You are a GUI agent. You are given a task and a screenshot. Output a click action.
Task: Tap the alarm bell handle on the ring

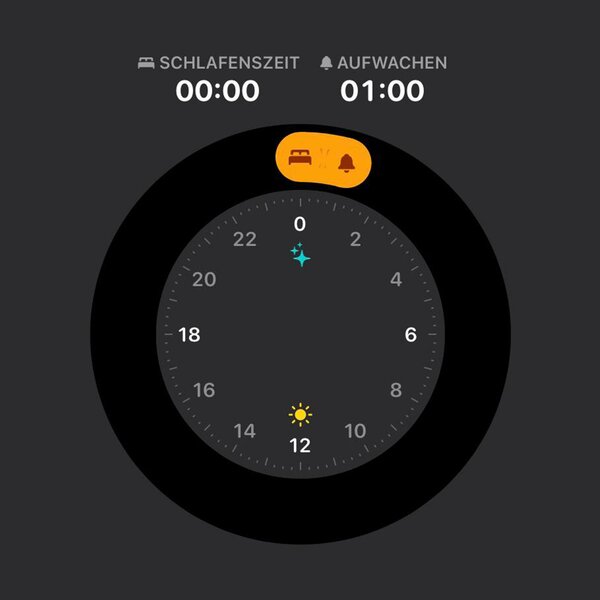tap(346, 162)
